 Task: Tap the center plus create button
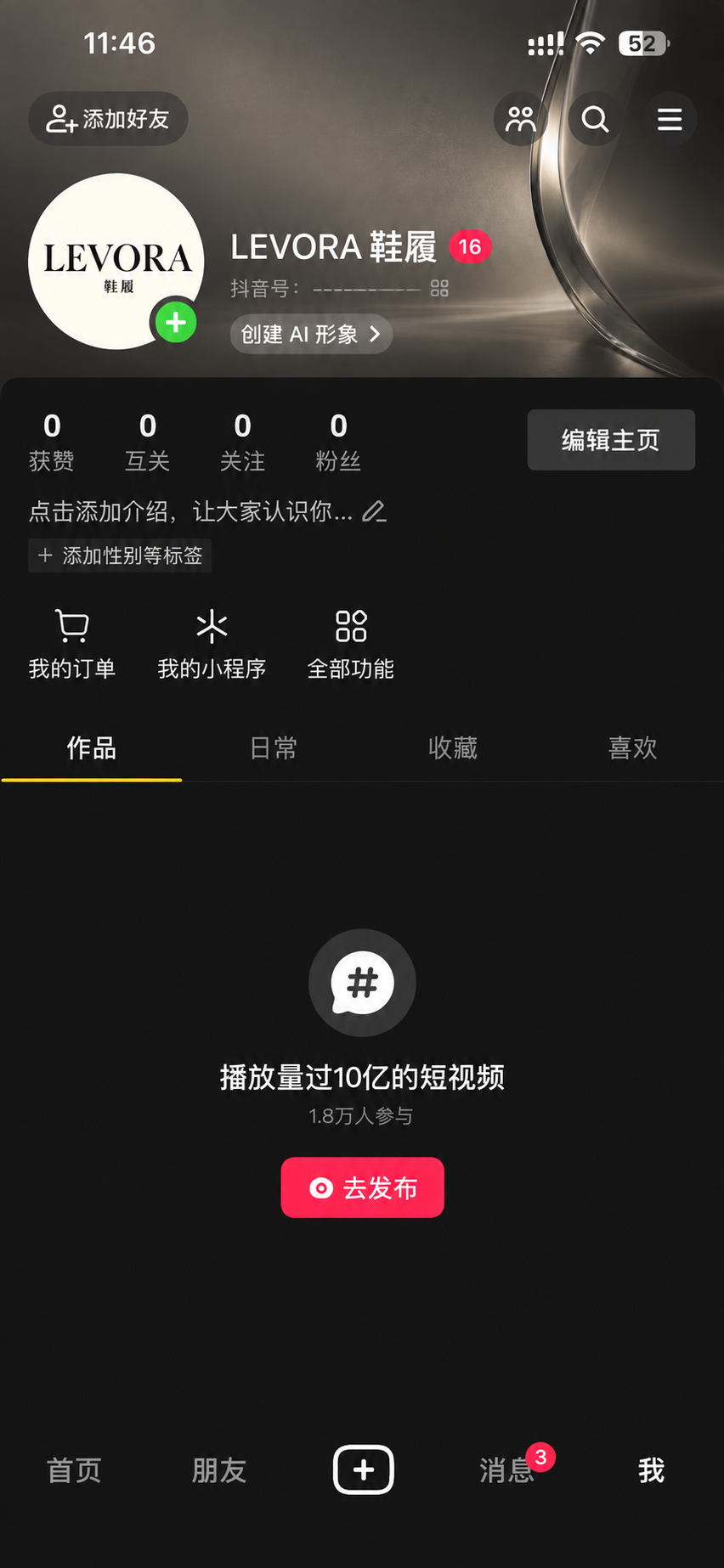click(364, 1469)
